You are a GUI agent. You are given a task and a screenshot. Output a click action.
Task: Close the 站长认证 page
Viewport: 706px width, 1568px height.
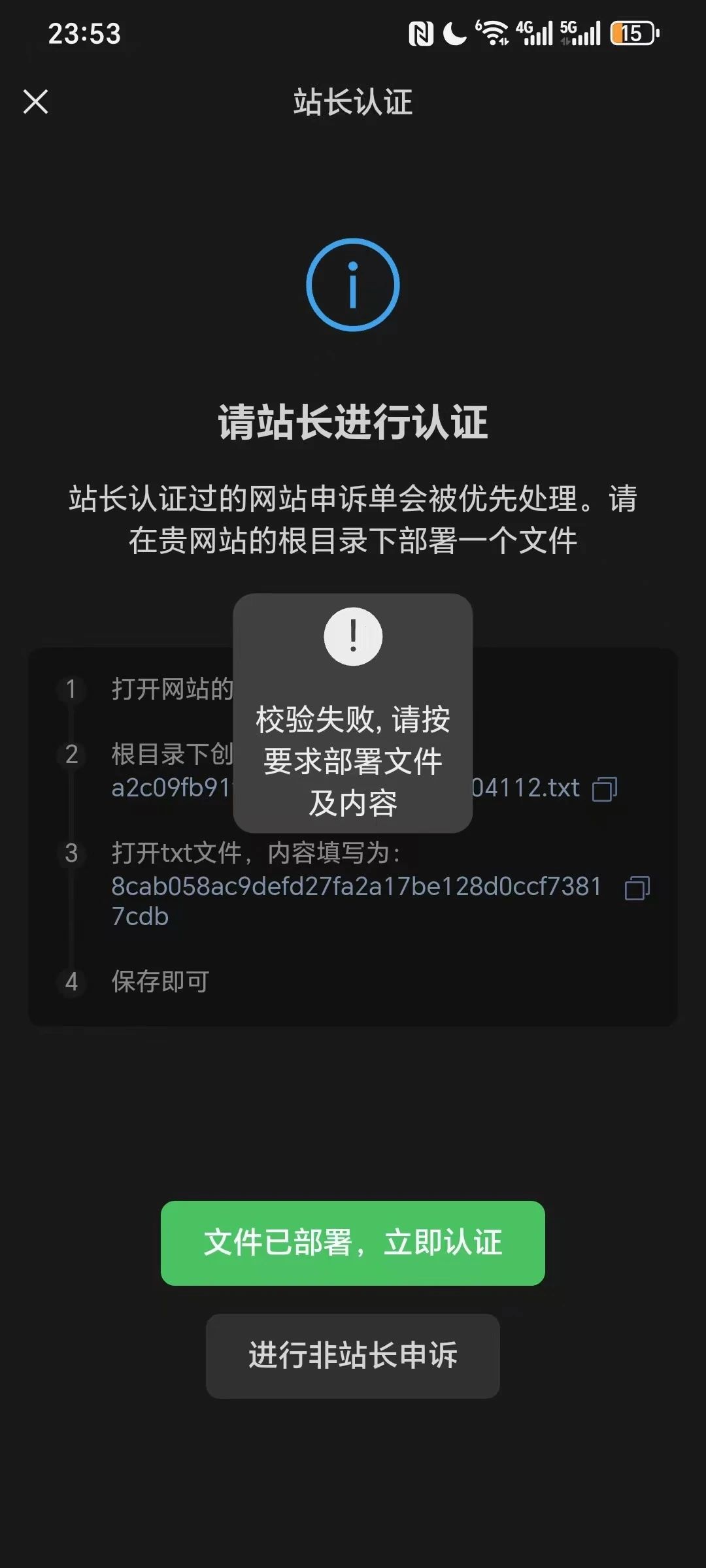click(35, 102)
